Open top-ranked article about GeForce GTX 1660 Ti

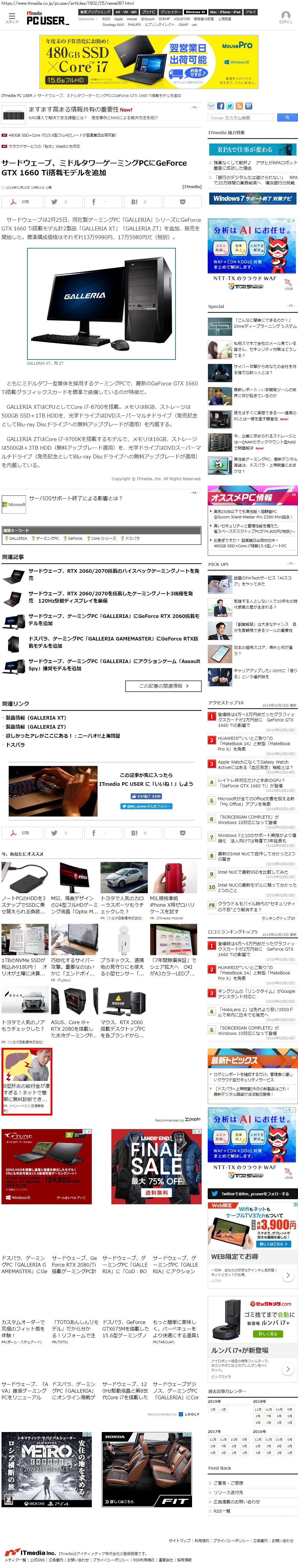click(256, 720)
